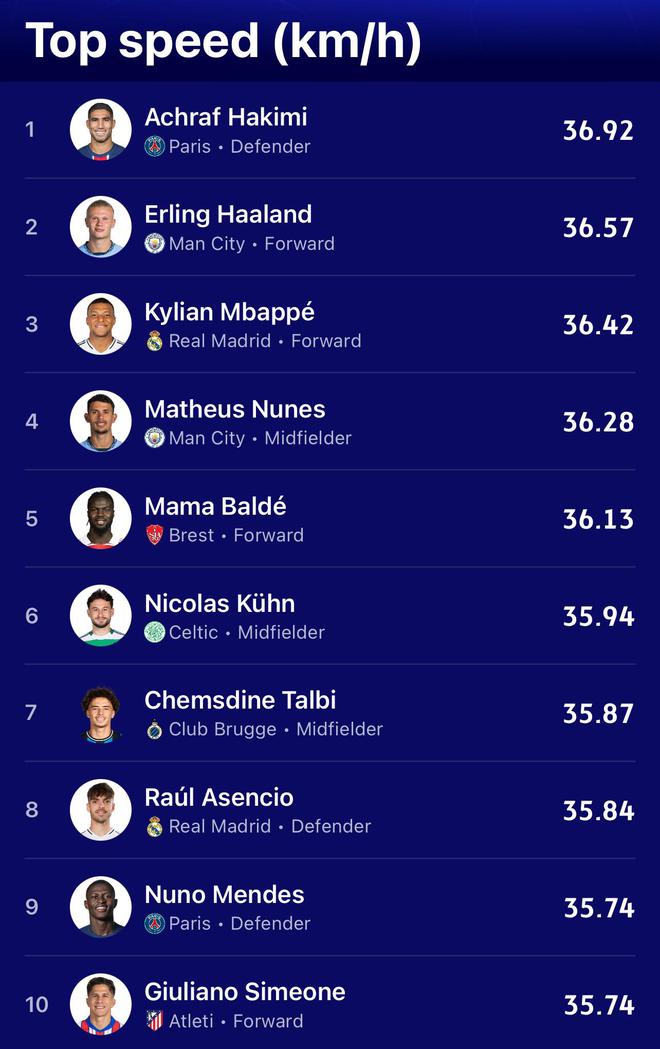Select the Kylian Mbappé row
The image size is (660, 1049).
(229, 312)
